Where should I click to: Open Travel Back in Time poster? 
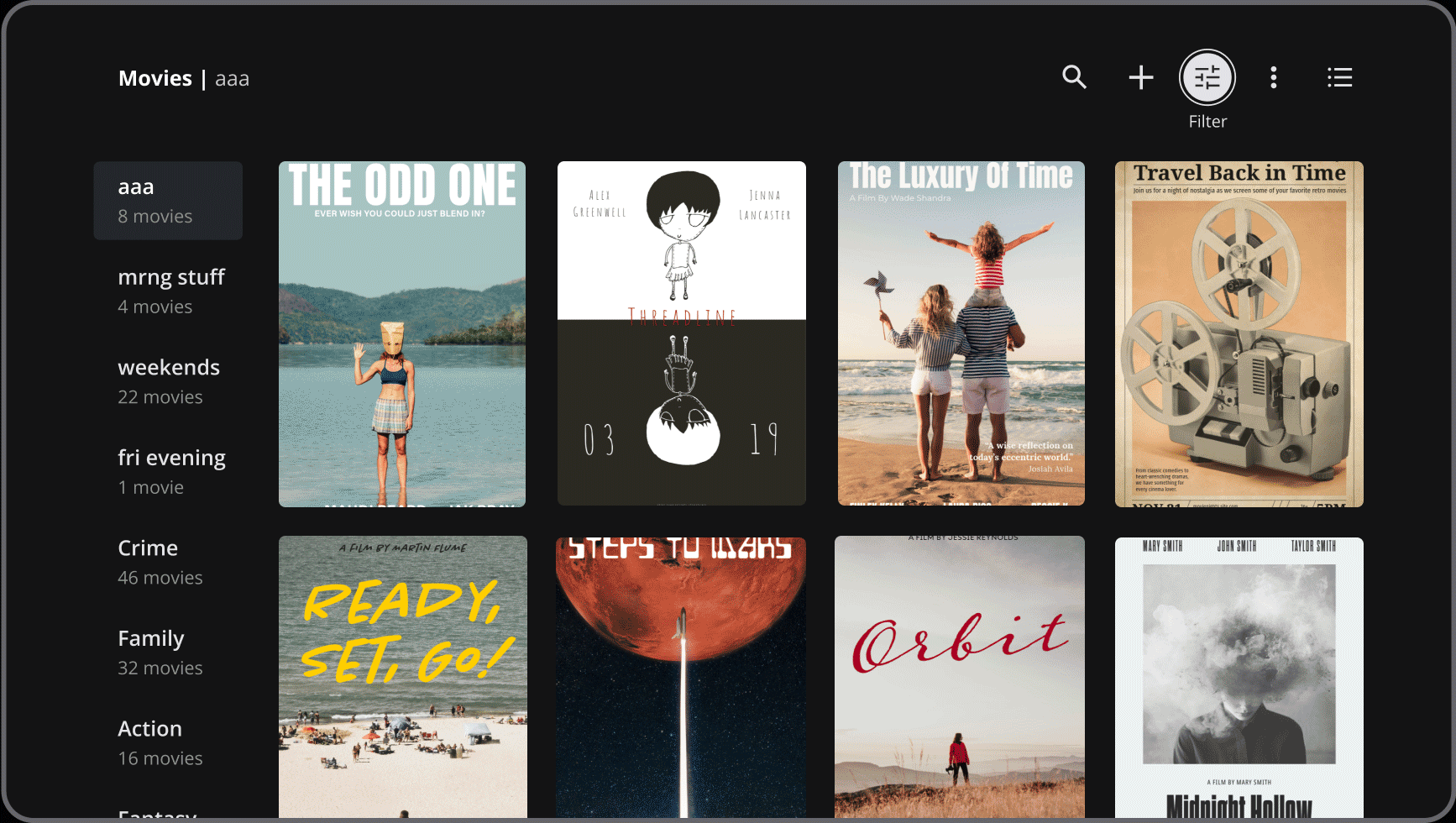(x=1239, y=334)
